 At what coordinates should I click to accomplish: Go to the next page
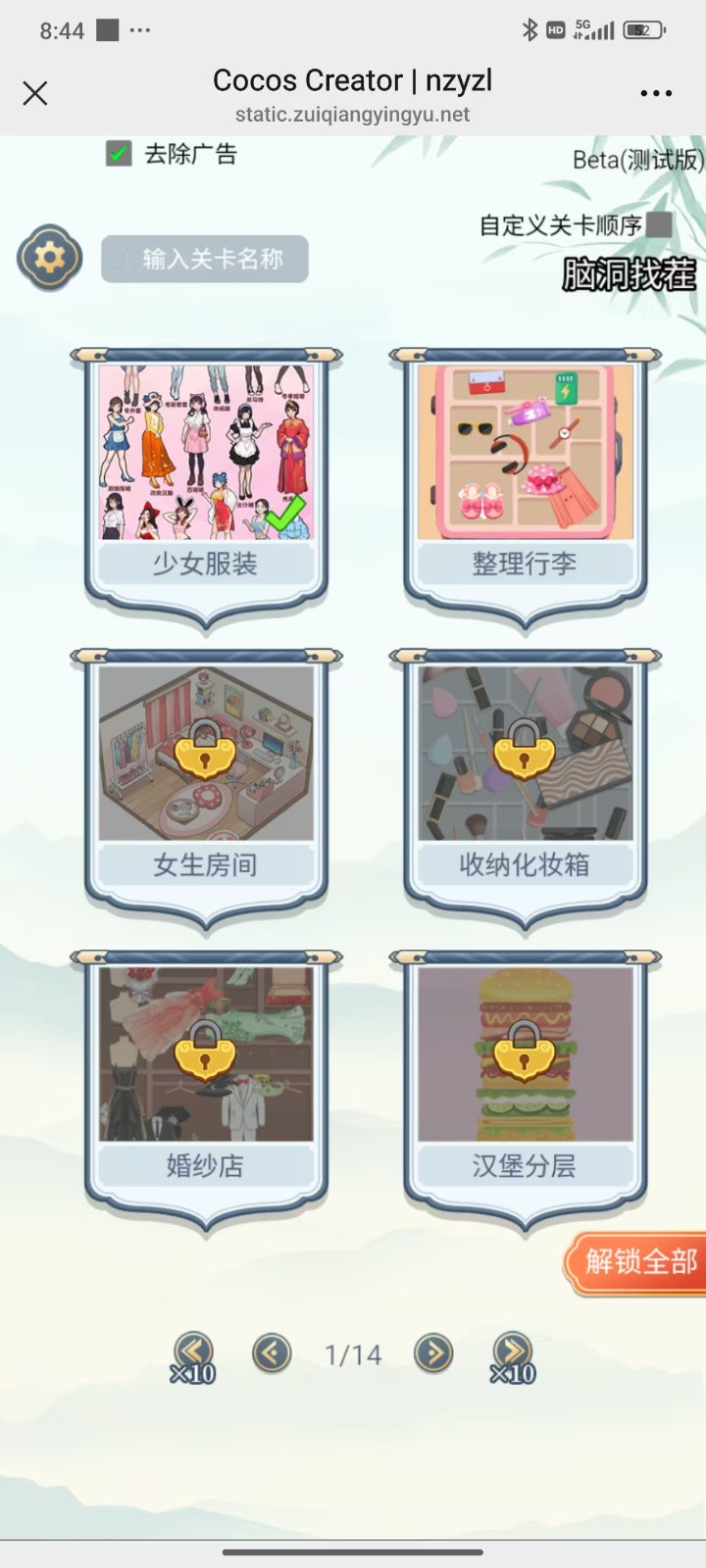click(x=433, y=1354)
